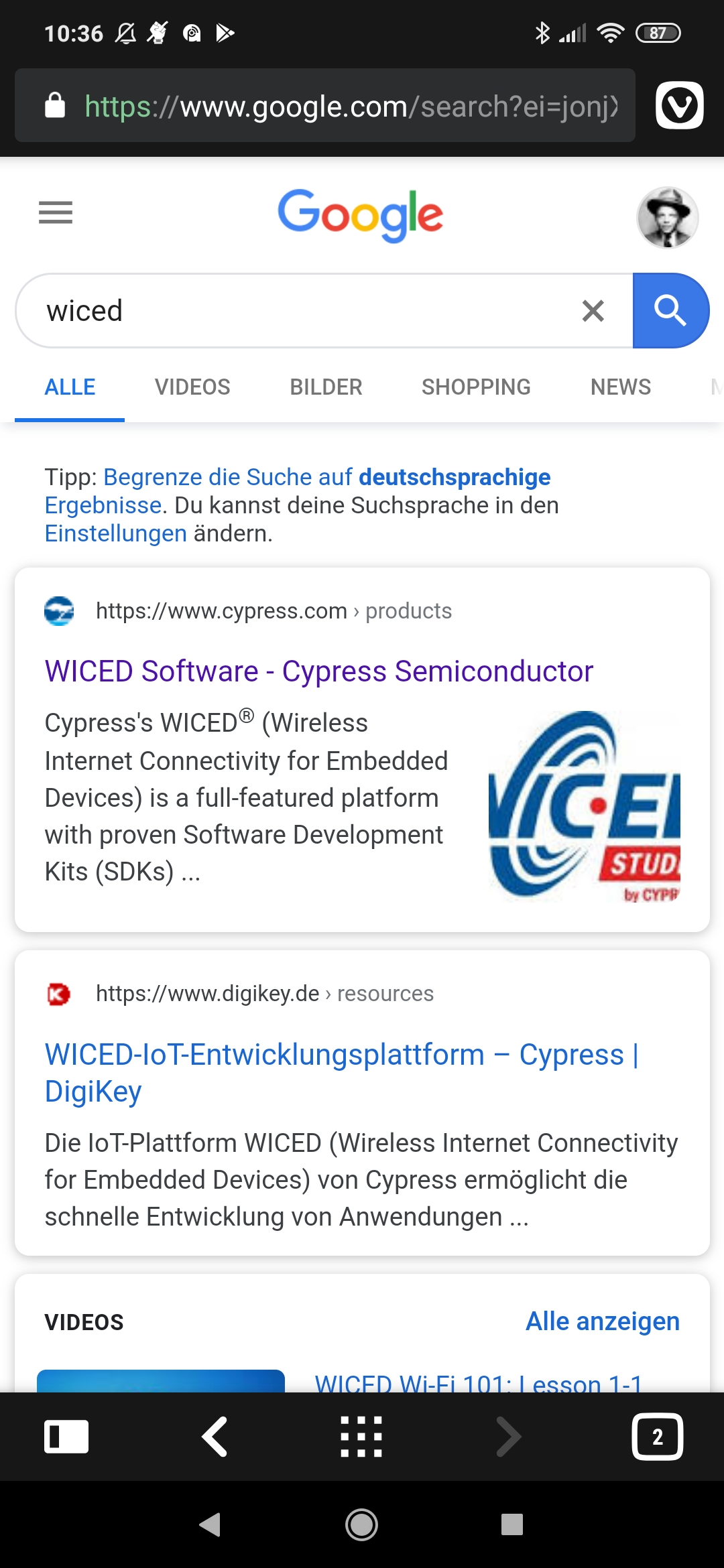Open WICED Software - Cypress Semiconductor result
The height and width of the screenshot is (1568, 724).
[319, 671]
